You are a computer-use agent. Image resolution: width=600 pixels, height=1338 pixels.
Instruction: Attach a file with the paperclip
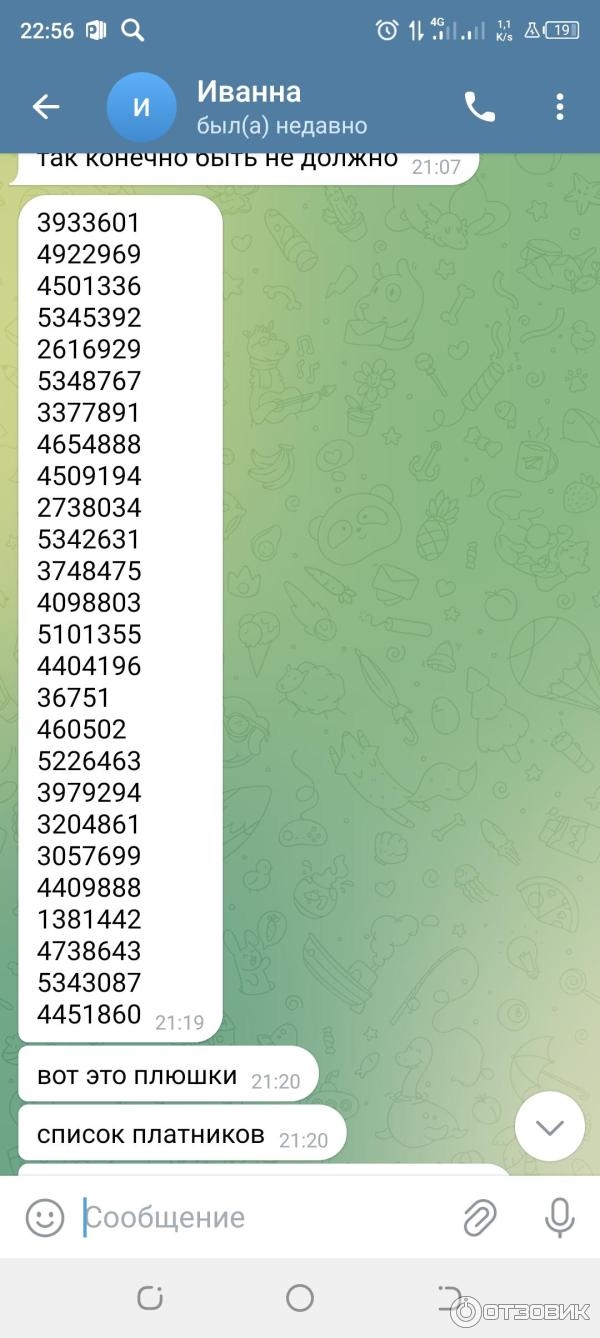coord(480,1217)
